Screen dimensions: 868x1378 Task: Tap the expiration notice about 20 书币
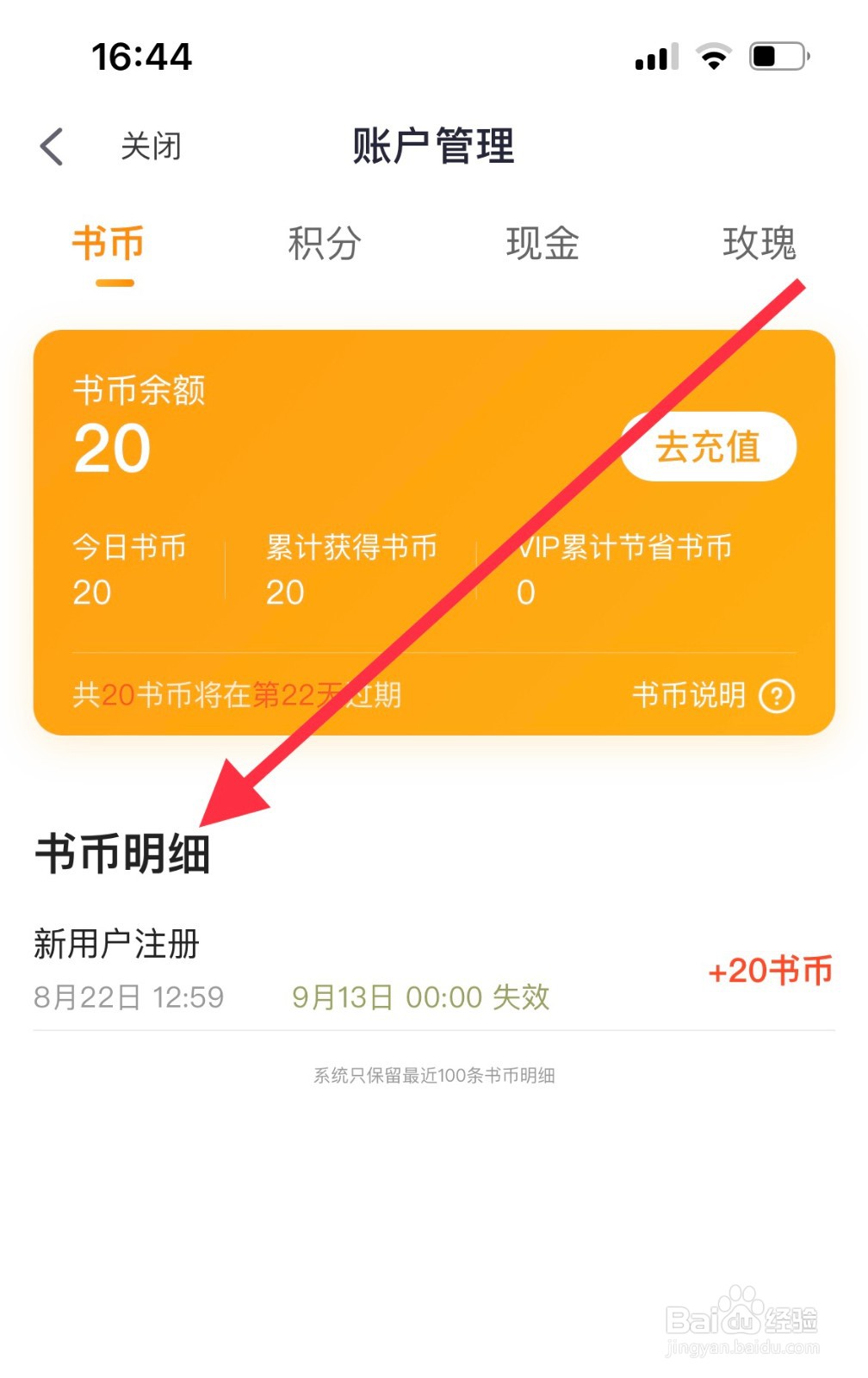pyautogui.click(x=237, y=694)
